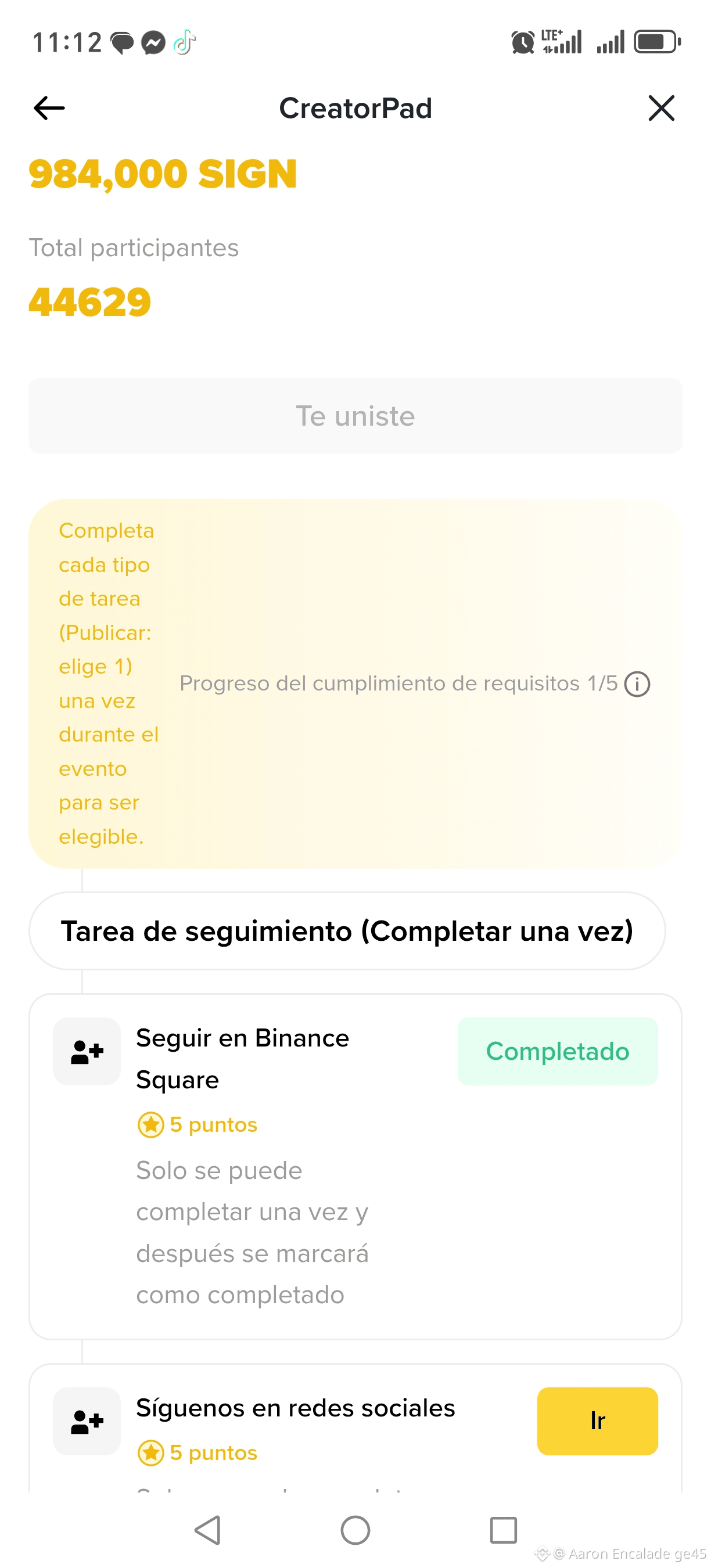Open requirements progress info icon
711x1568 pixels.
637,684
